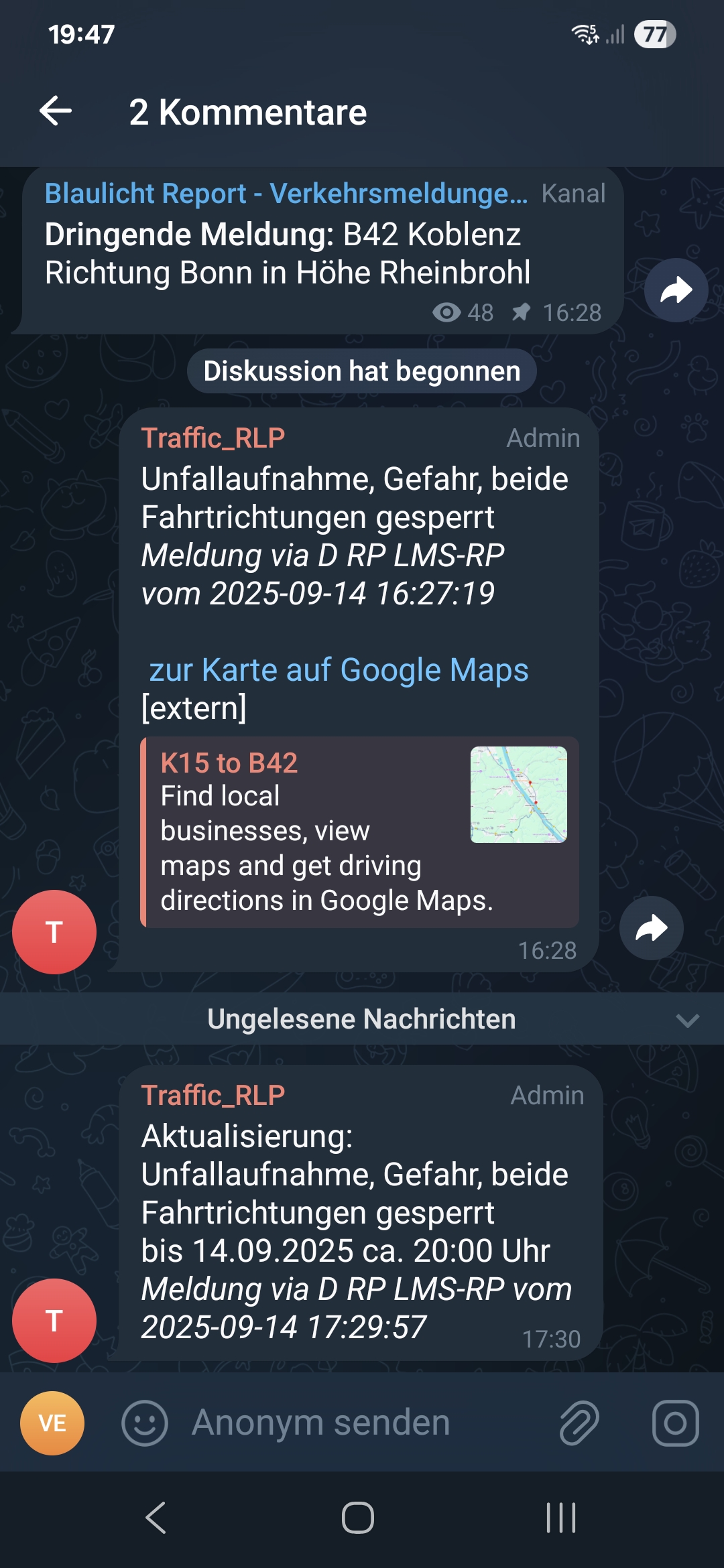
Task: Forward the 16:28 Traffic_RLP message
Action: tap(651, 928)
